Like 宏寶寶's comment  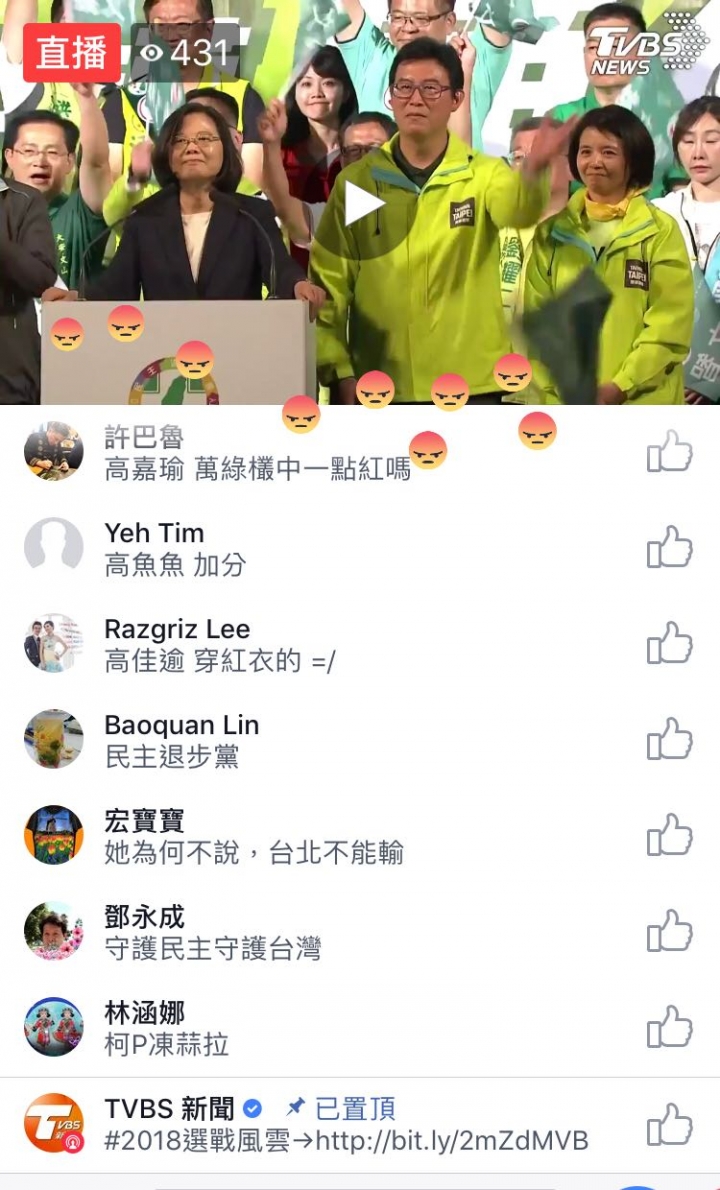tap(669, 836)
